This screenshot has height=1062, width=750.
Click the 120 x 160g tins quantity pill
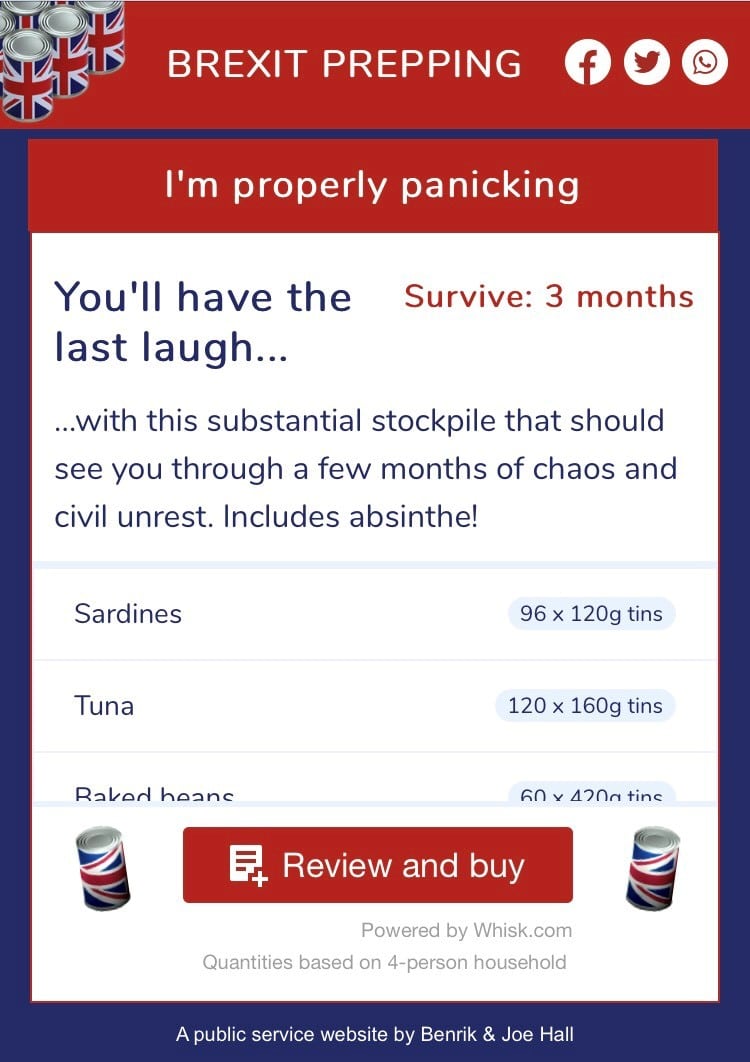(585, 705)
